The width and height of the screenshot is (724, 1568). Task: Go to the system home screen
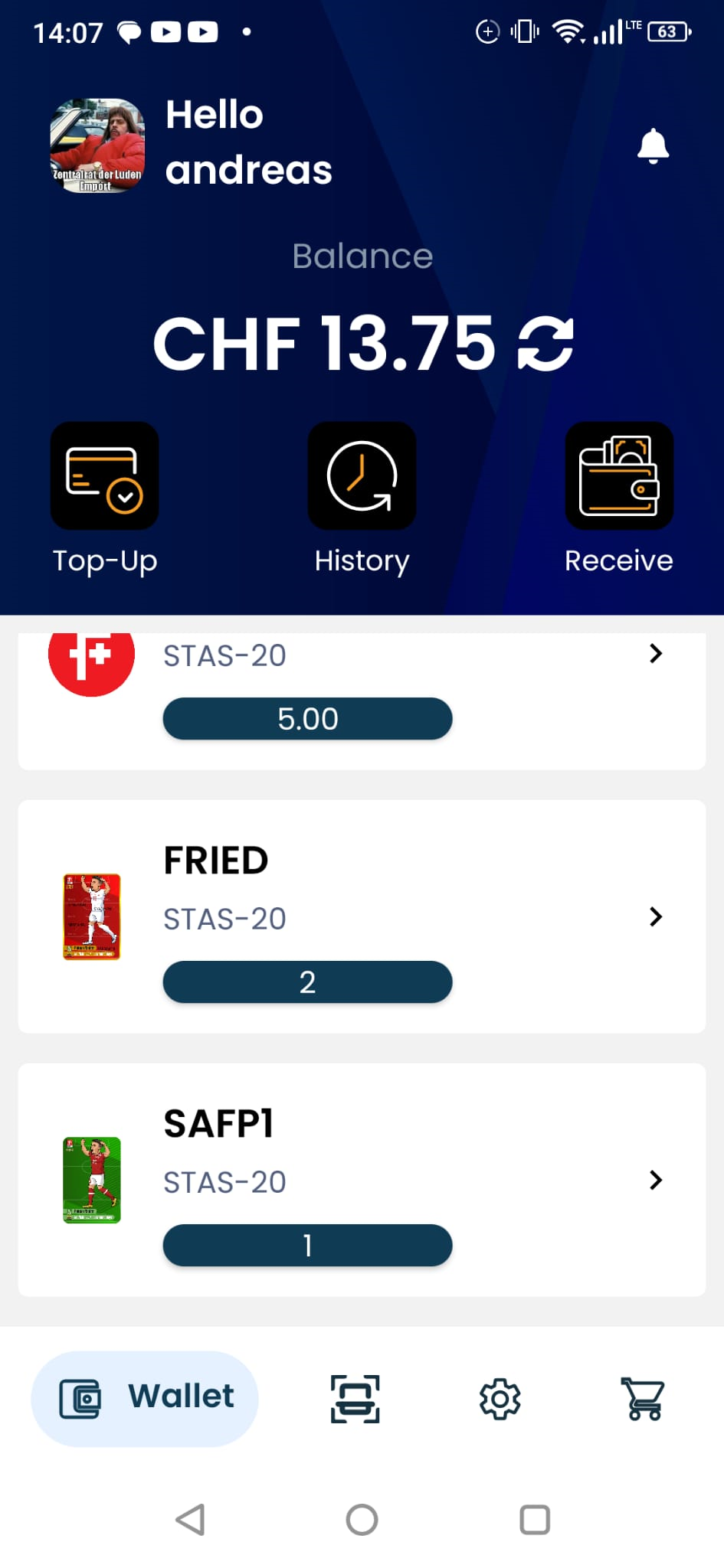[362, 1520]
